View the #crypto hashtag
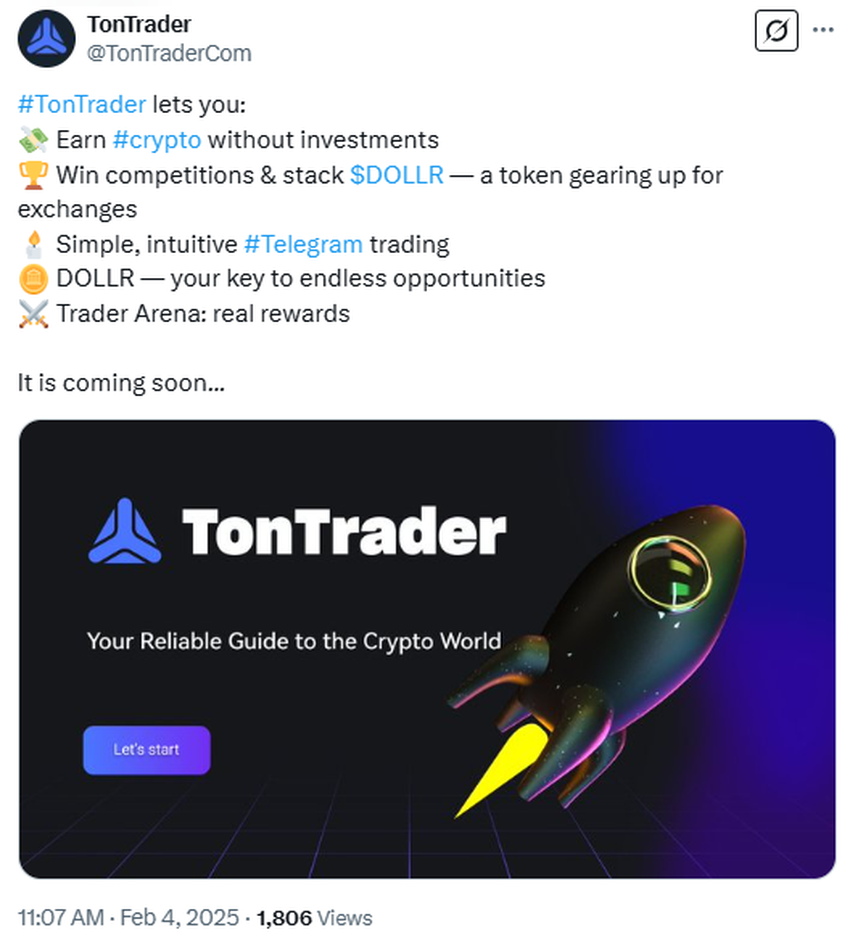 (157, 139)
